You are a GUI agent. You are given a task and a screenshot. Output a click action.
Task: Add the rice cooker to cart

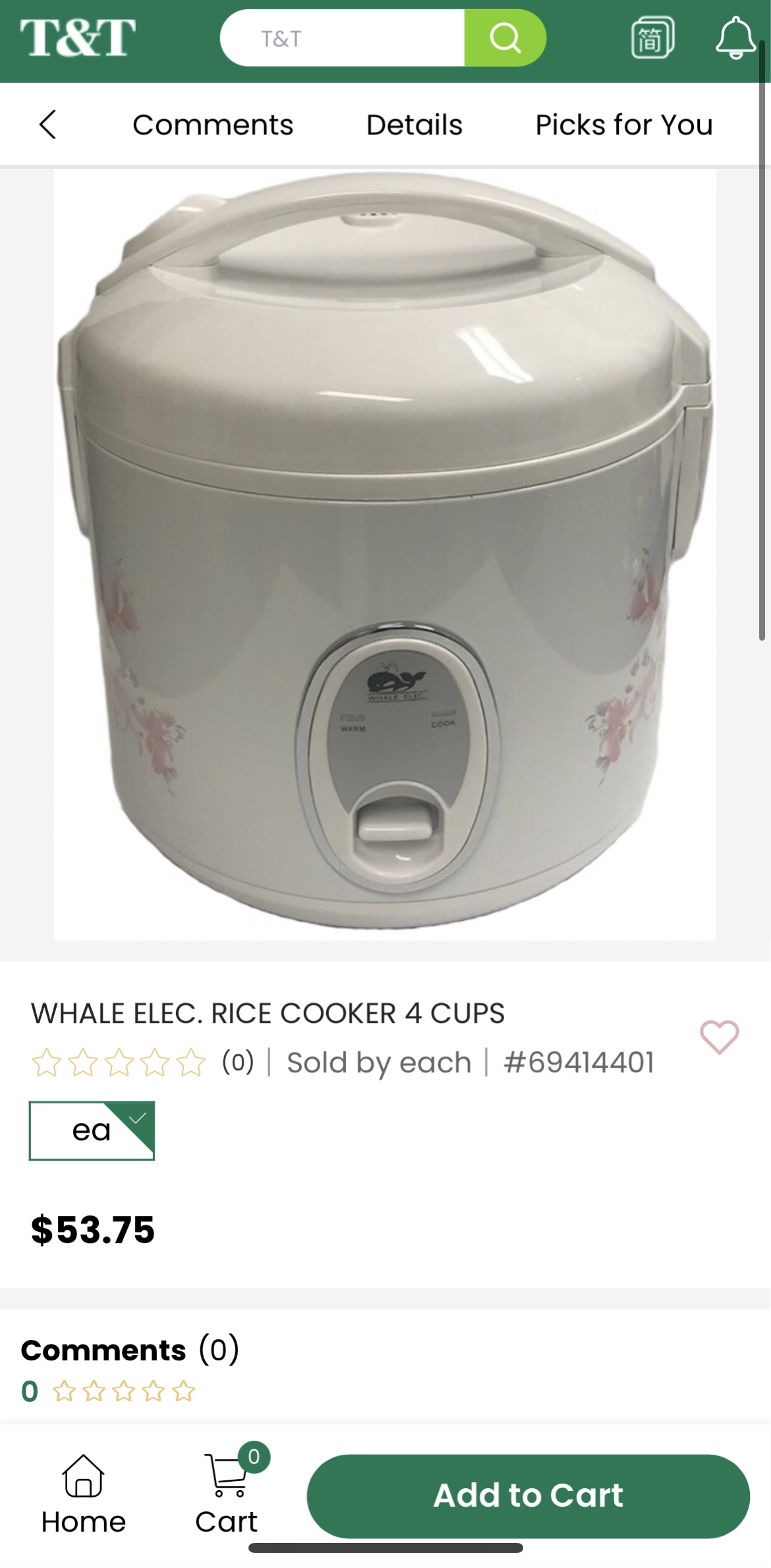(528, 1495)
